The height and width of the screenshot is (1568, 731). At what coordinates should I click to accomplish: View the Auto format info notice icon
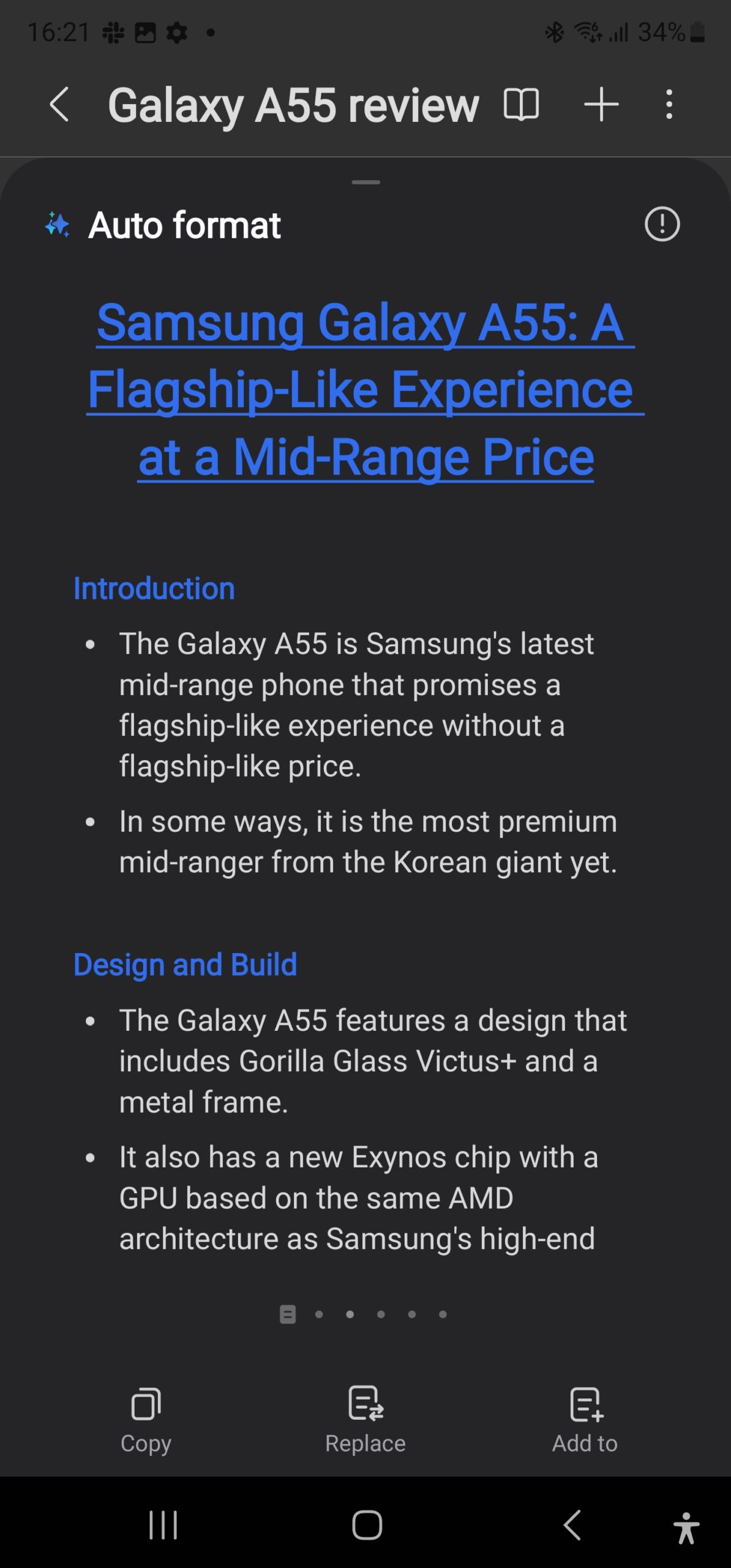(x=662, y=224)
